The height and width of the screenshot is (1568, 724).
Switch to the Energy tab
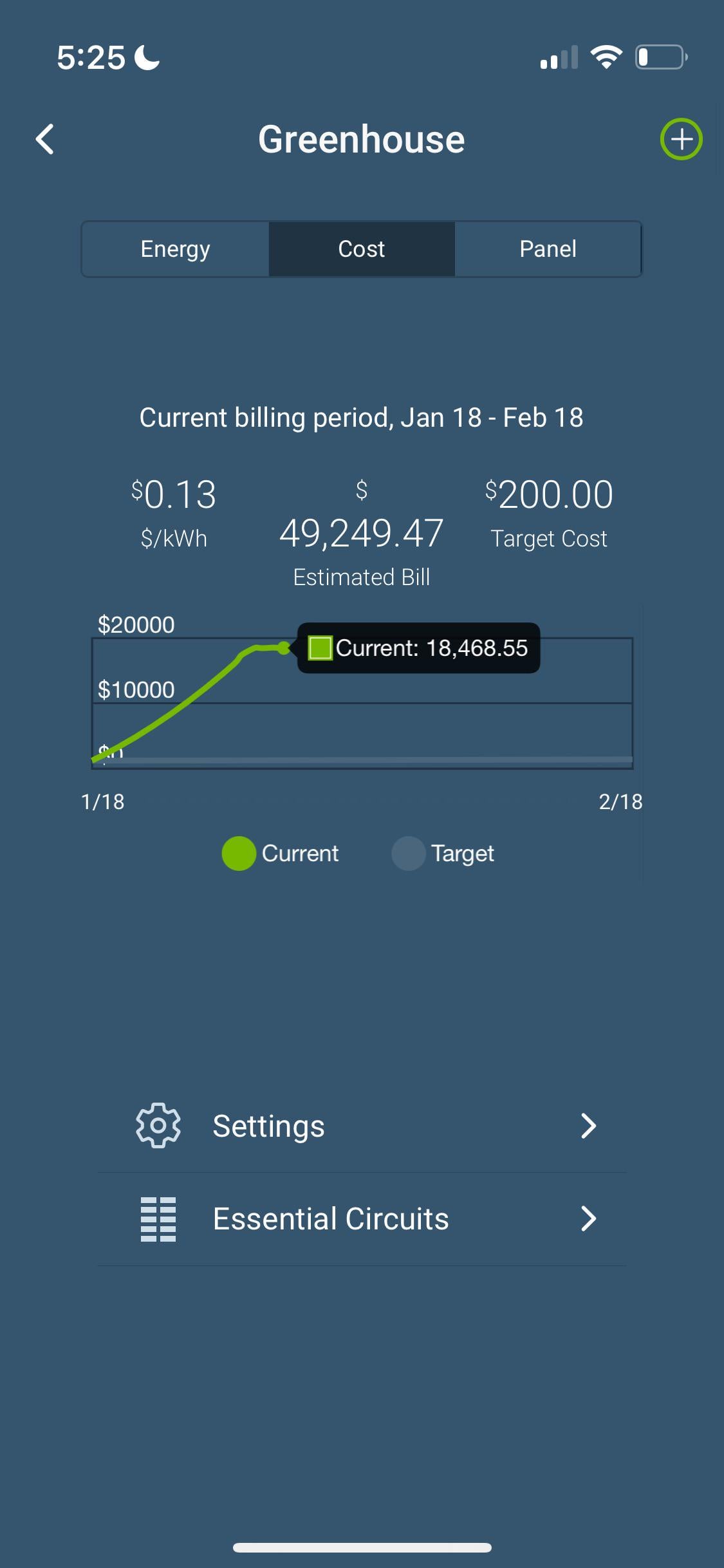[x=175, y=249]
